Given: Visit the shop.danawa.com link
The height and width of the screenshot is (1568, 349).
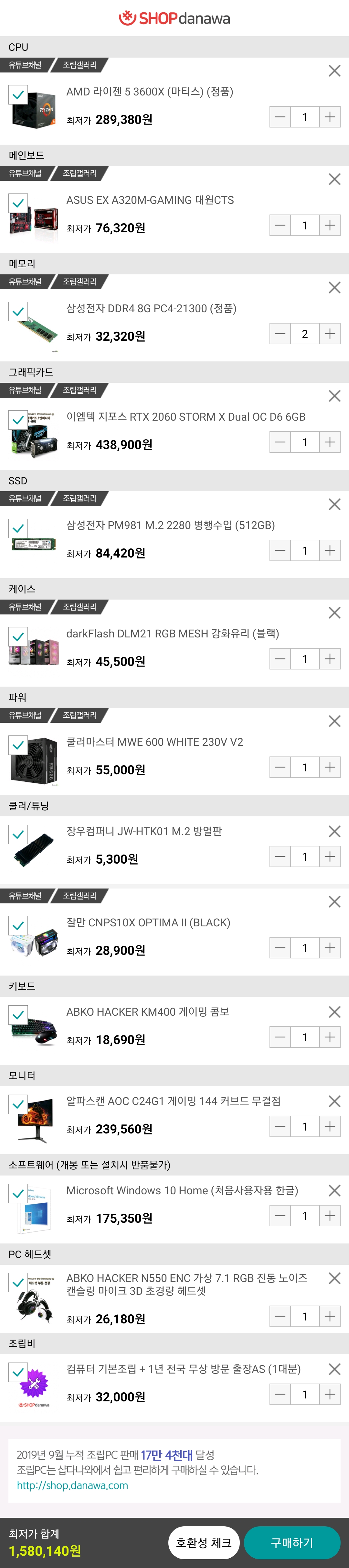Looking at the screenshot, I should click(72, 1485).
